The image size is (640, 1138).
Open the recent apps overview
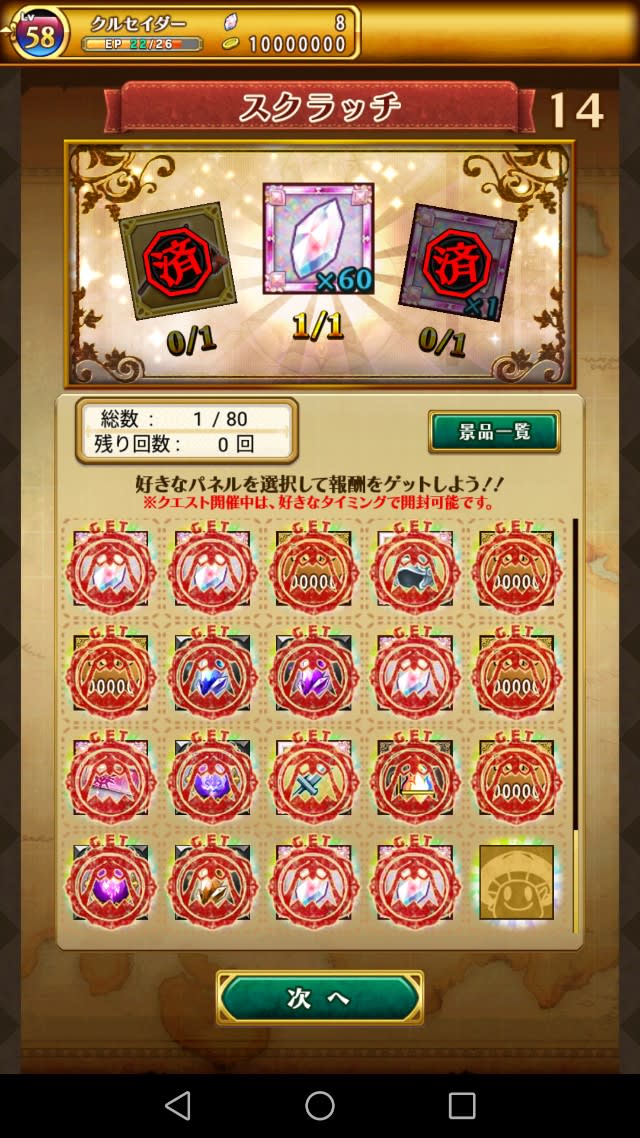[x=462, y=1105]
